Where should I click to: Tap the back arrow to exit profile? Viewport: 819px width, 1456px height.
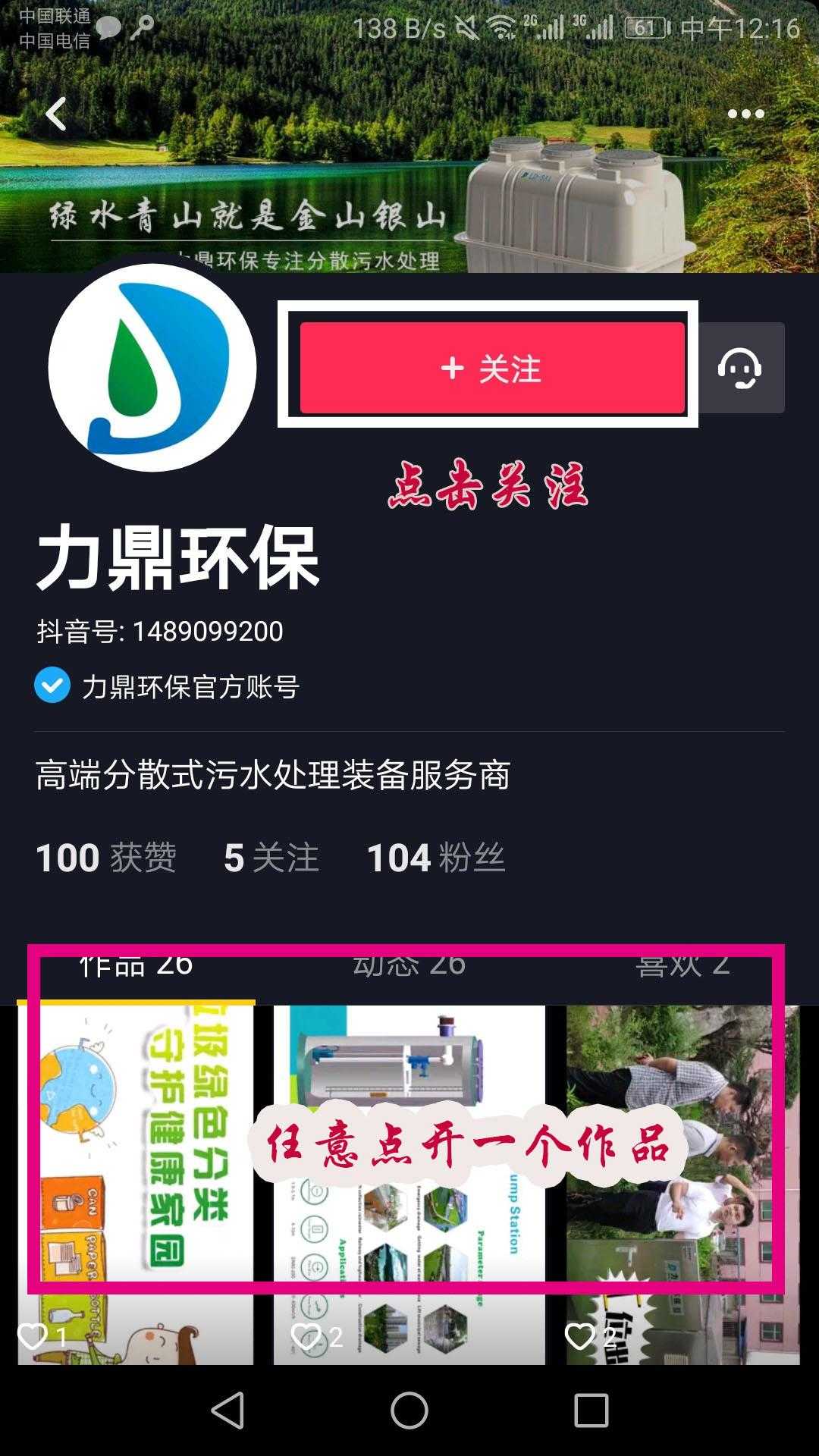pyautogui.click(x=55, y=112)
